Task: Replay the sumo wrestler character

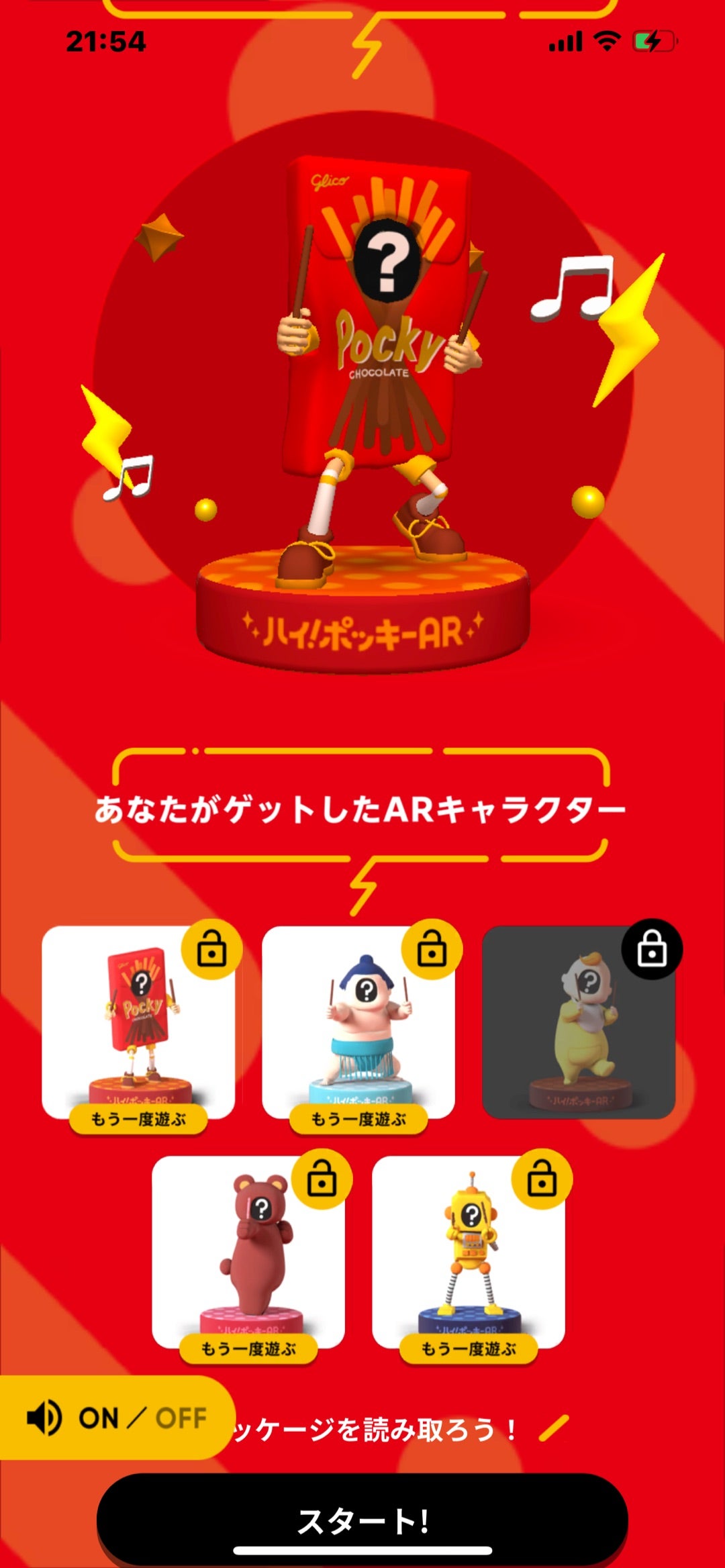Action: [x=358, y=1119]
